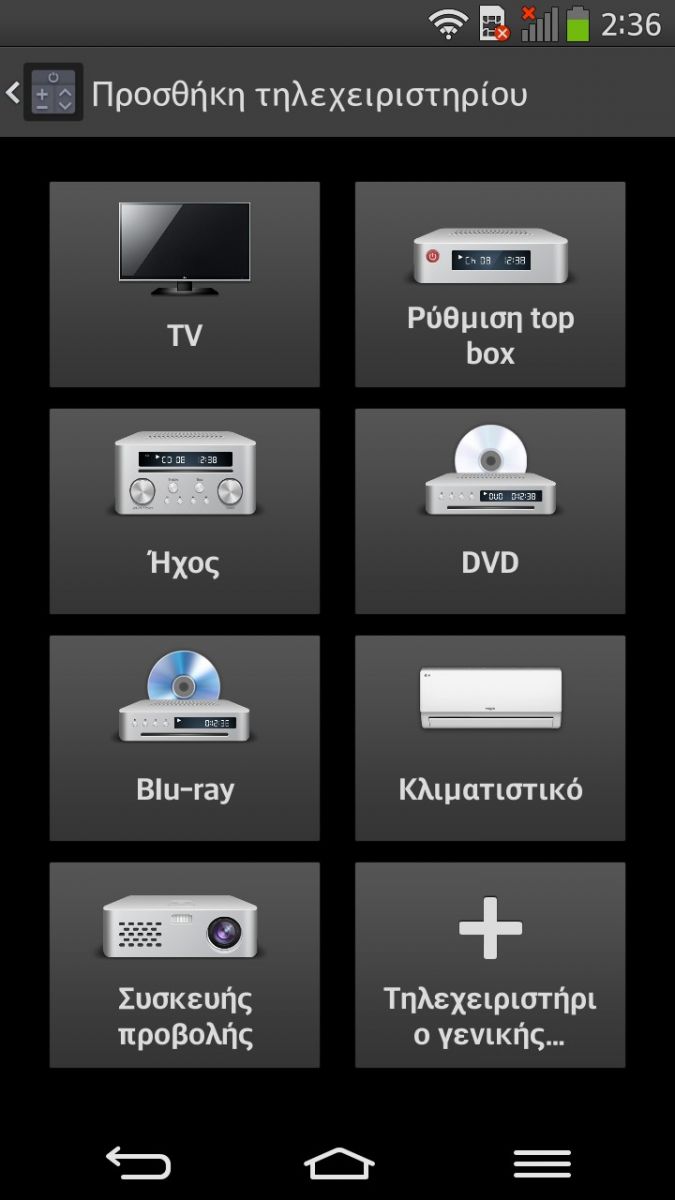675x1200 pixels.
Task: Tap the system back button
Action: click(138, 1163)
